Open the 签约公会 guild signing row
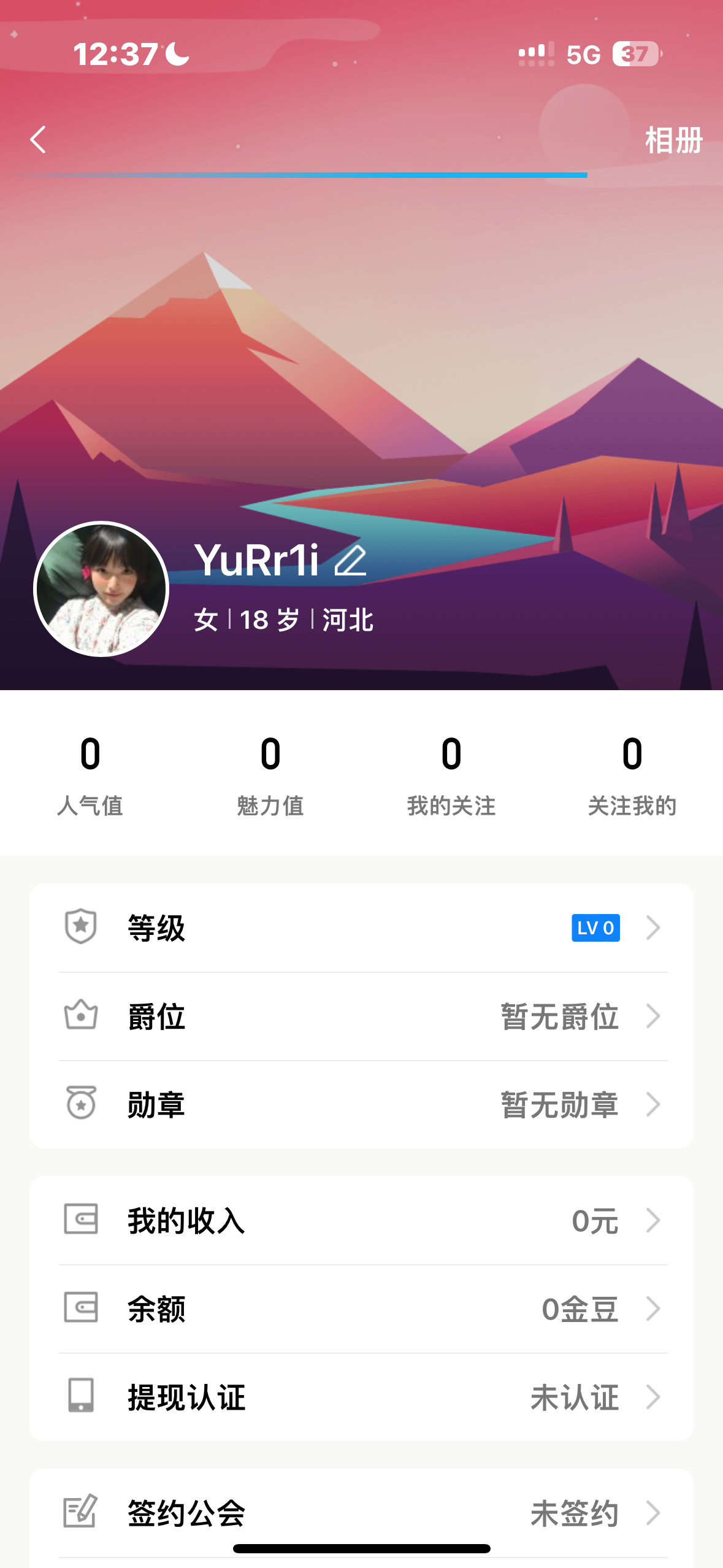The height and width of the screenshot is (1568, 723). 362,1513
